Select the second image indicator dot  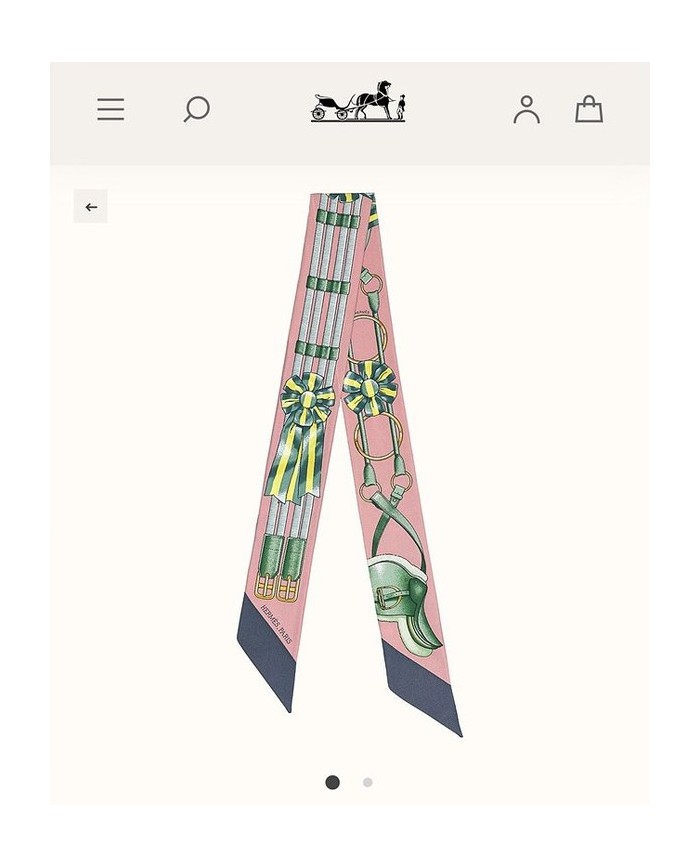click(x=368, y=782)
